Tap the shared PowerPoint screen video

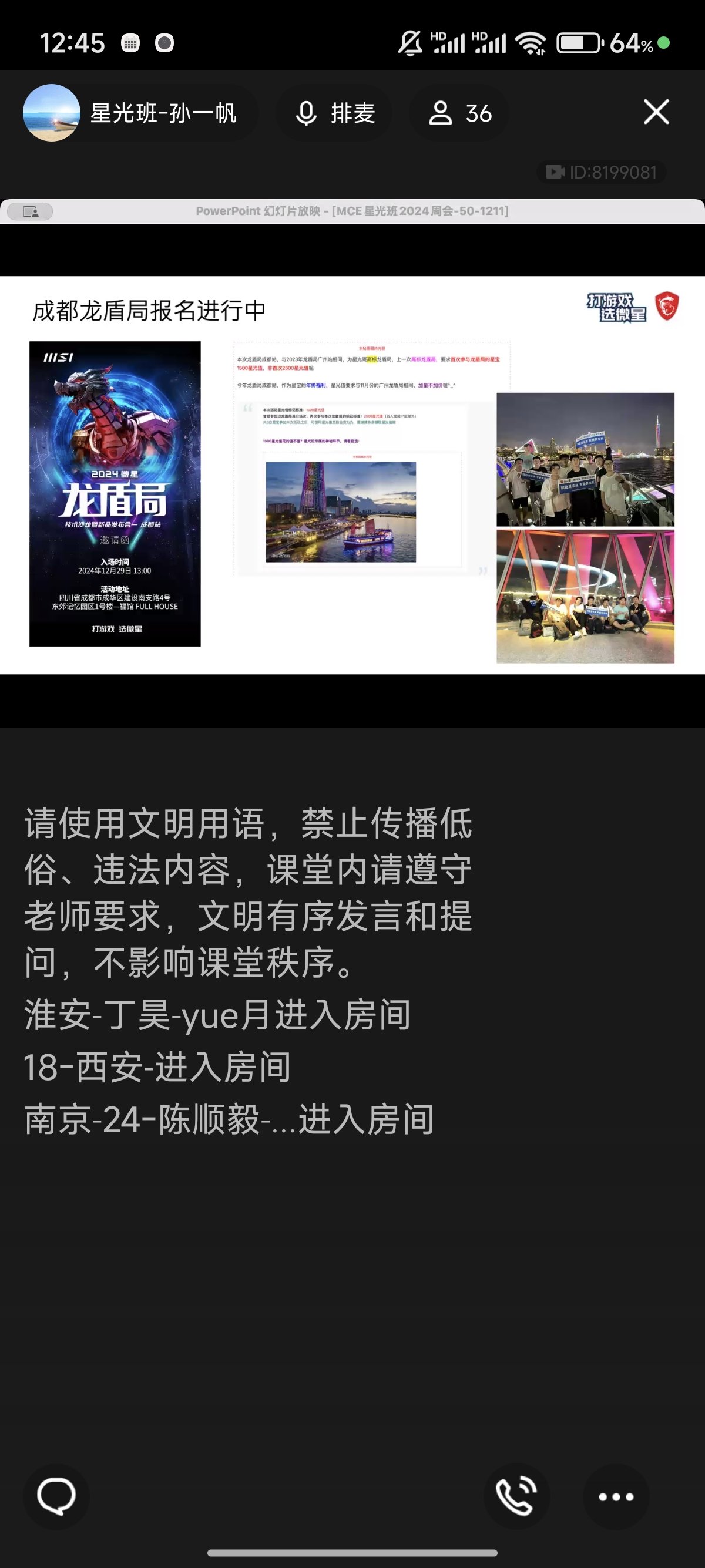click(x=352, y=475)
